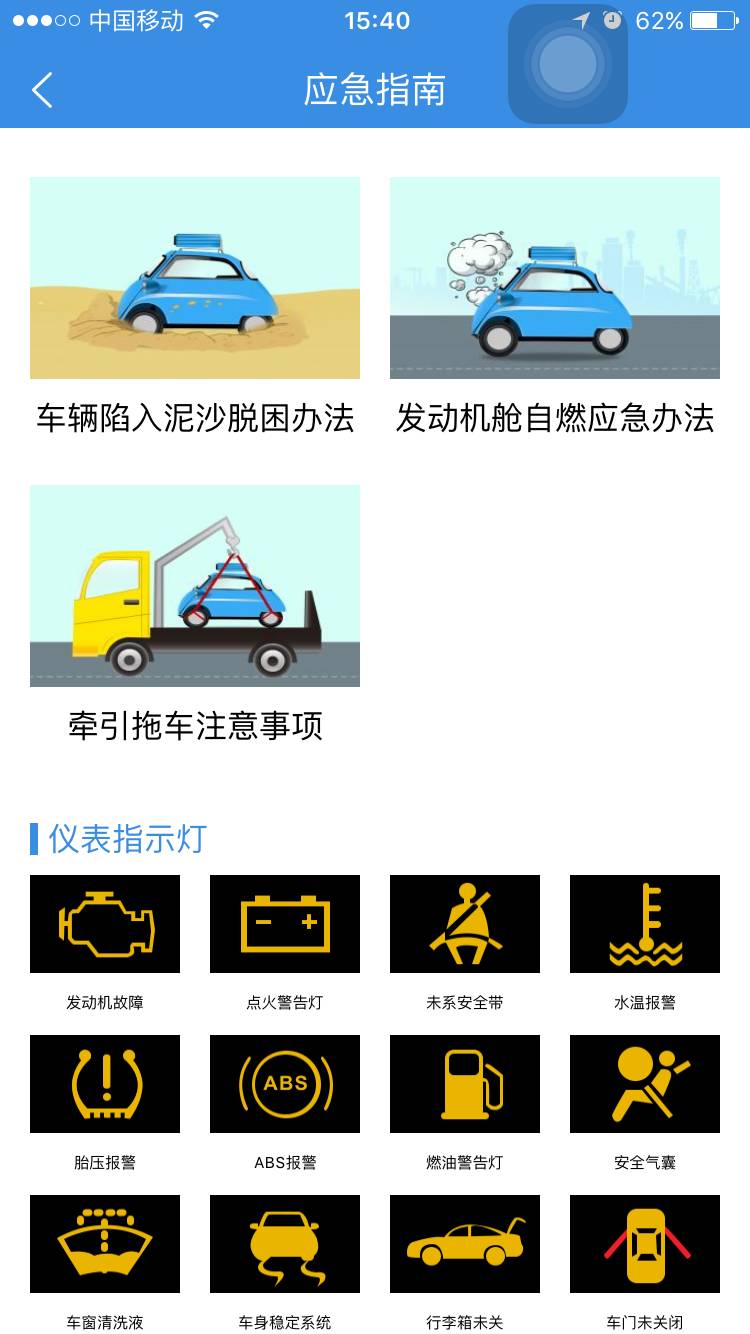Image resolution: width=750 pixels, height=1334 pixels.
Task: Tap the stuck-in-sand car illustration thumbnail
Action: [195, 278]
